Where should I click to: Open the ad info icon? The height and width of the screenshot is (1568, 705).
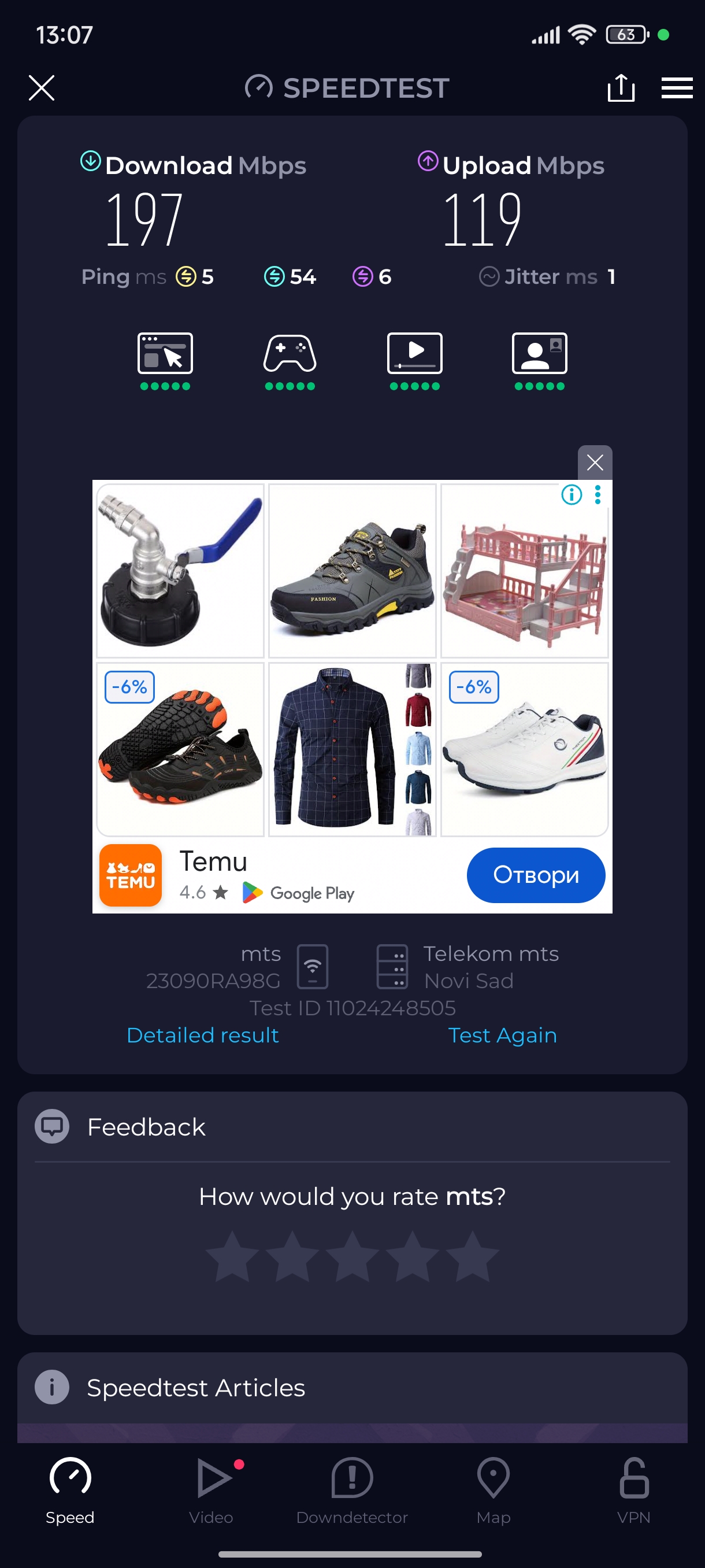click(x=571, y=495)
